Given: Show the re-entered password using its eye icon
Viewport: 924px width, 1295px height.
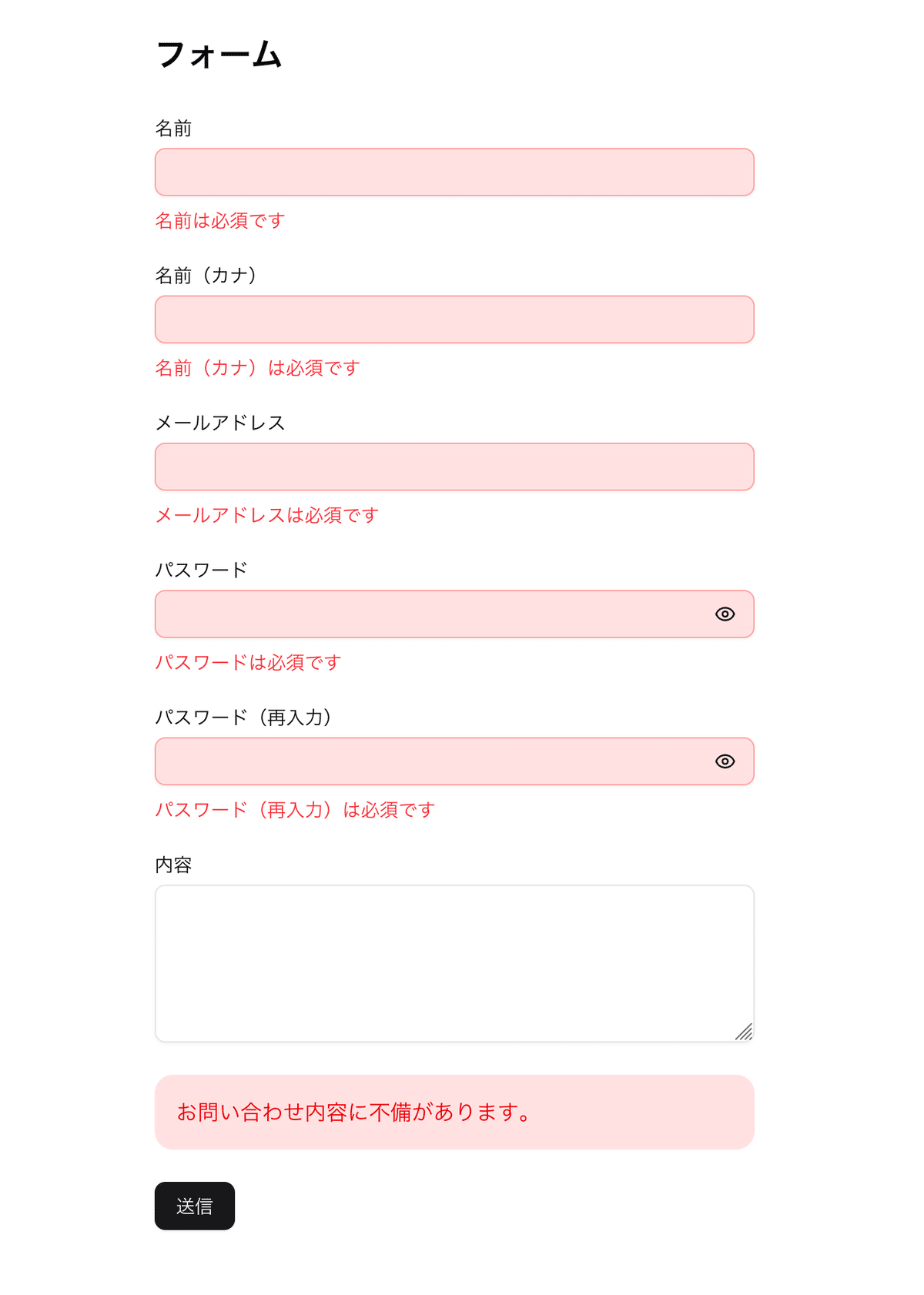Looking at the screenshot, I should (x=725, y=761).
